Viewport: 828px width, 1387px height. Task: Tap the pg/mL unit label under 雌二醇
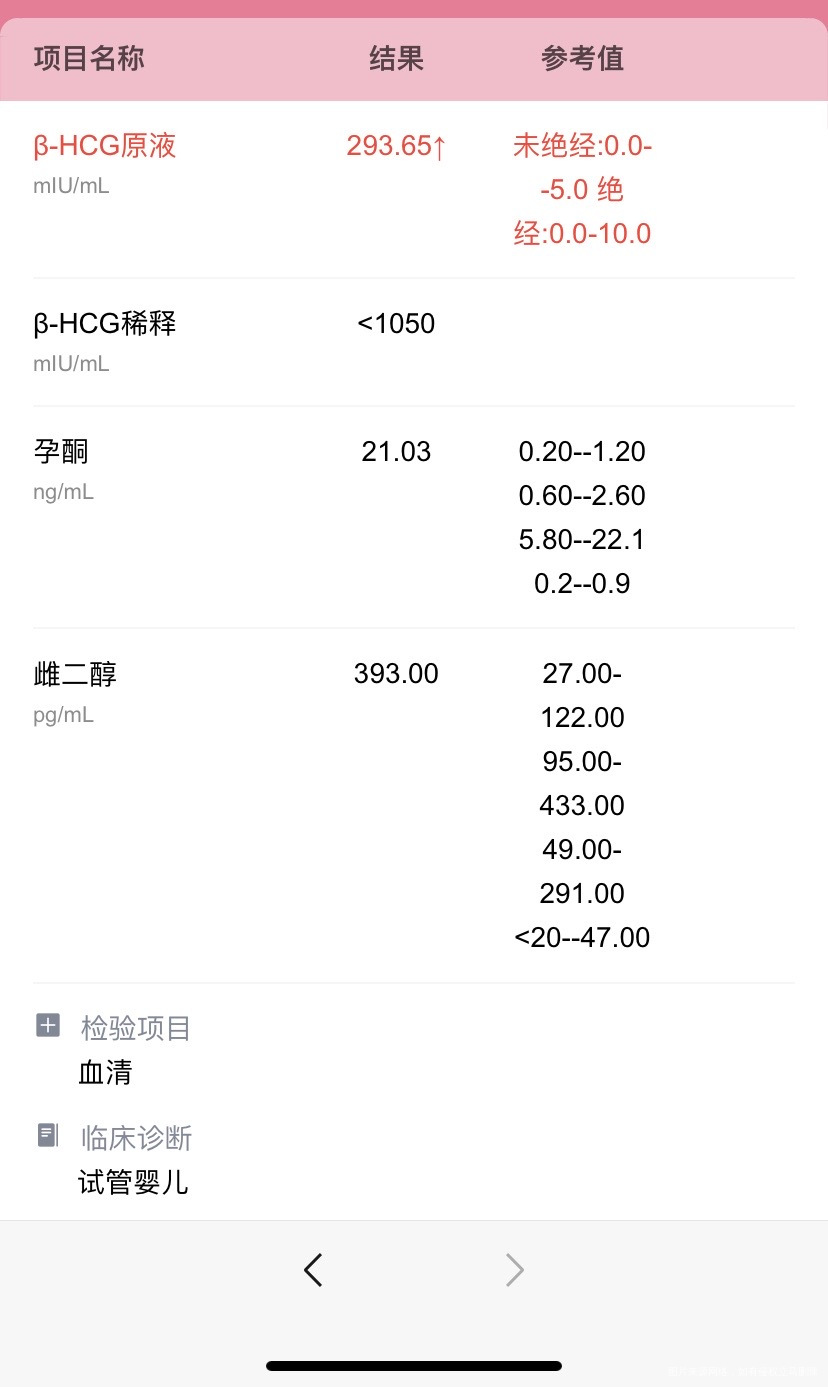(x=63, y=714)
